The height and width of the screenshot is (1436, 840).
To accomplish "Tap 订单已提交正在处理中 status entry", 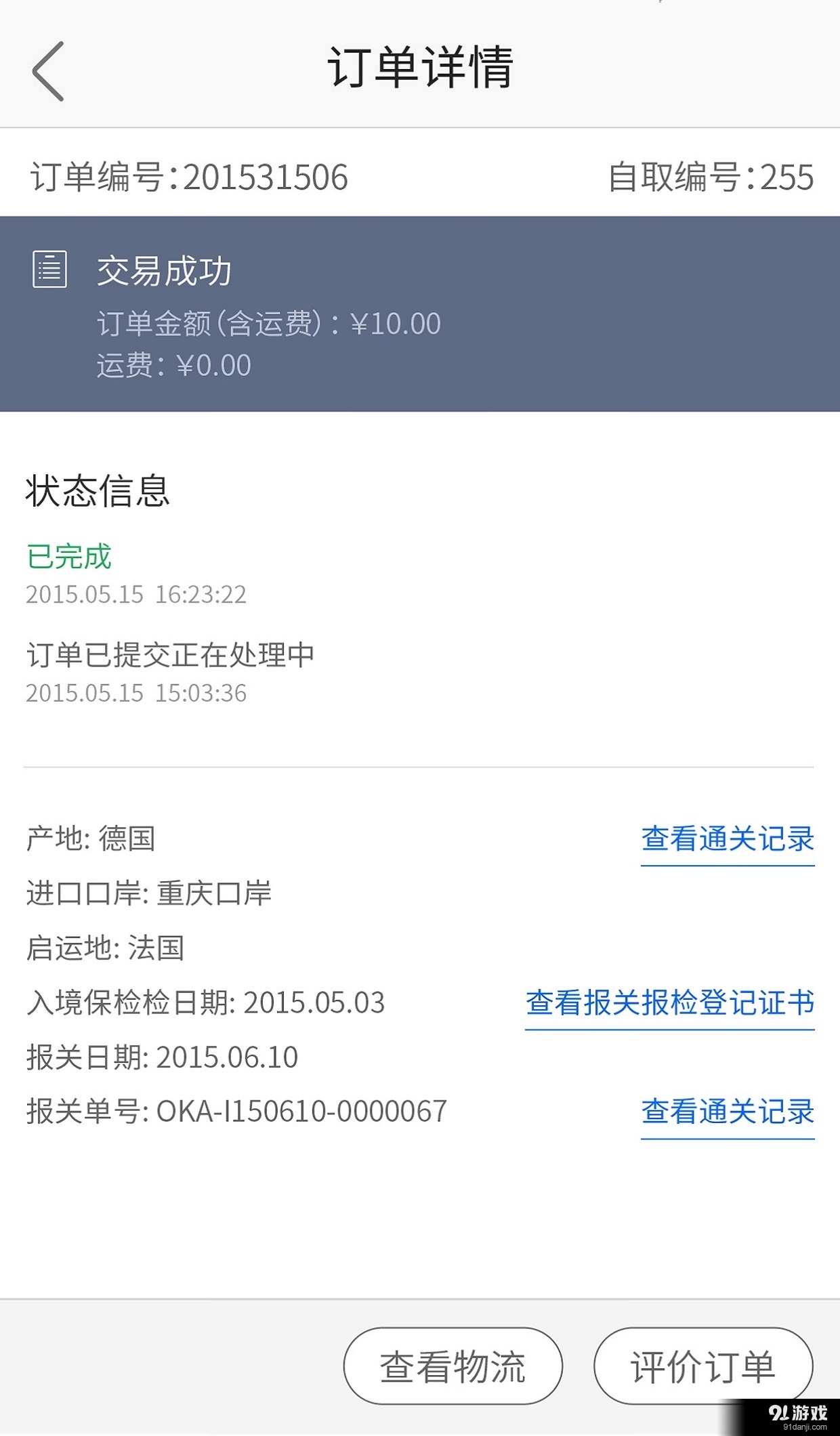I will (x=173, y=654).
